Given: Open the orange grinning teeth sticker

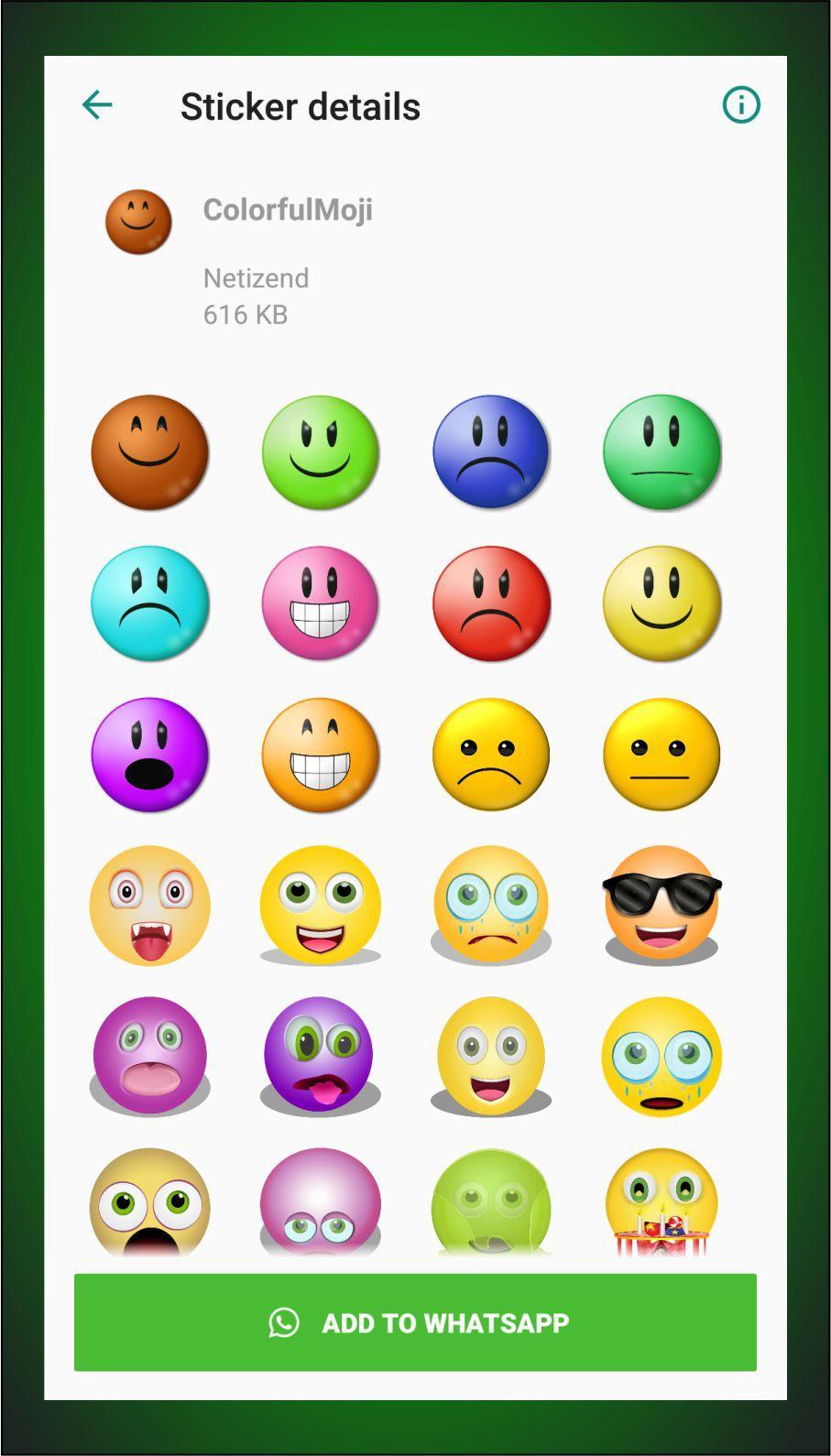Looking at the screenshot, I should click(x=320, y=755).
